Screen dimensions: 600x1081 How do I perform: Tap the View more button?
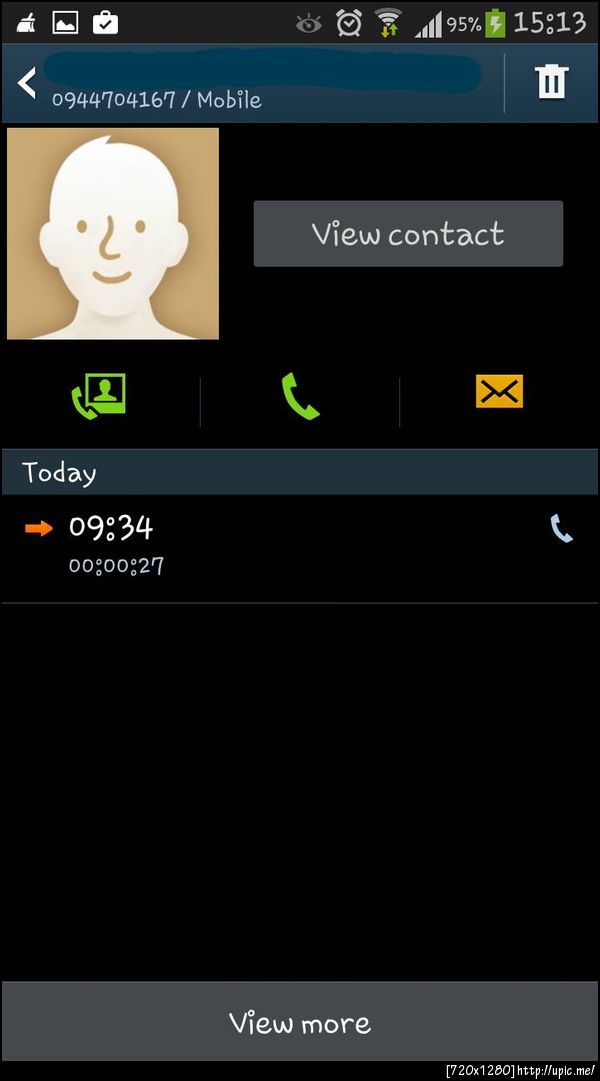[x=300, y=1023]
